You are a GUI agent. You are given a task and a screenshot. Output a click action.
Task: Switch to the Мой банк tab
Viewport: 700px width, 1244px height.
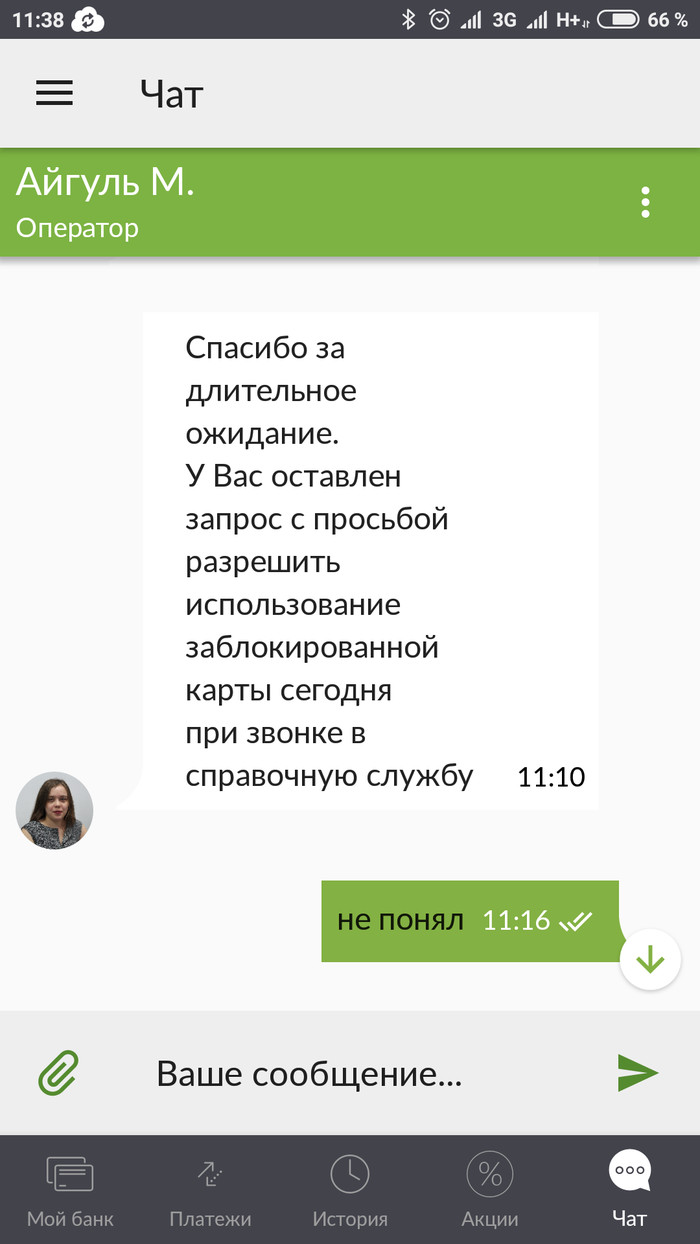point(70,1190)
